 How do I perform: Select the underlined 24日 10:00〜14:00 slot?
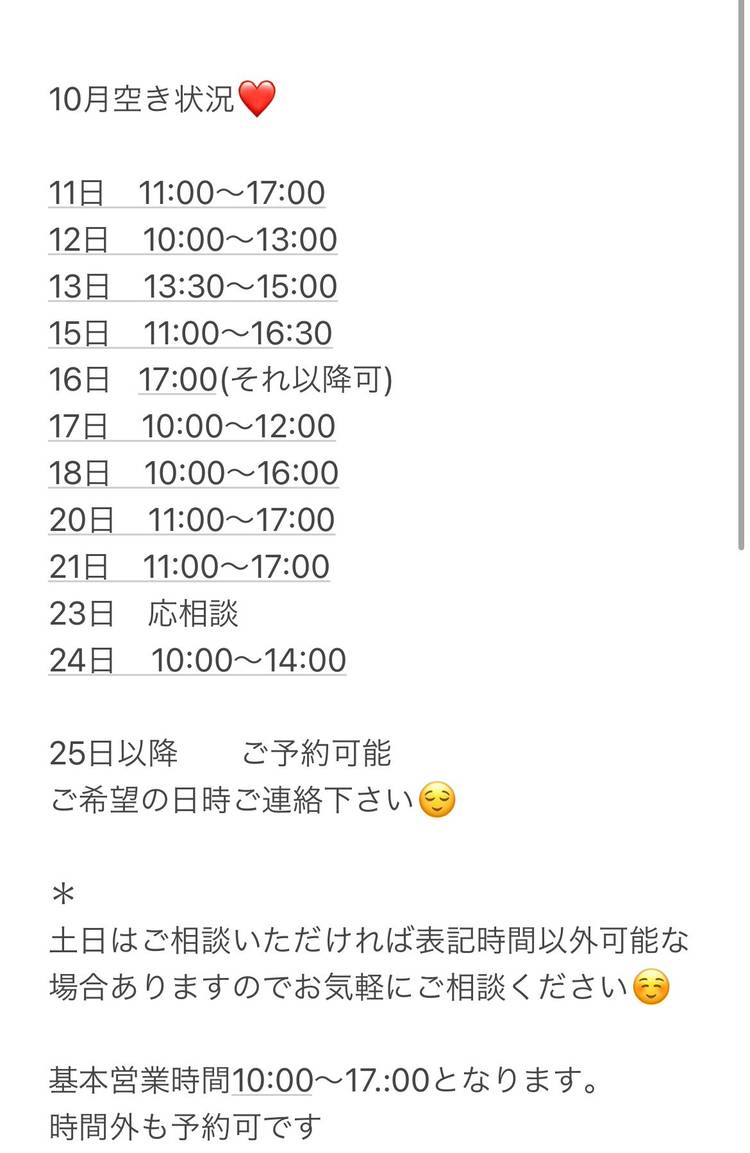coord(197,660)
